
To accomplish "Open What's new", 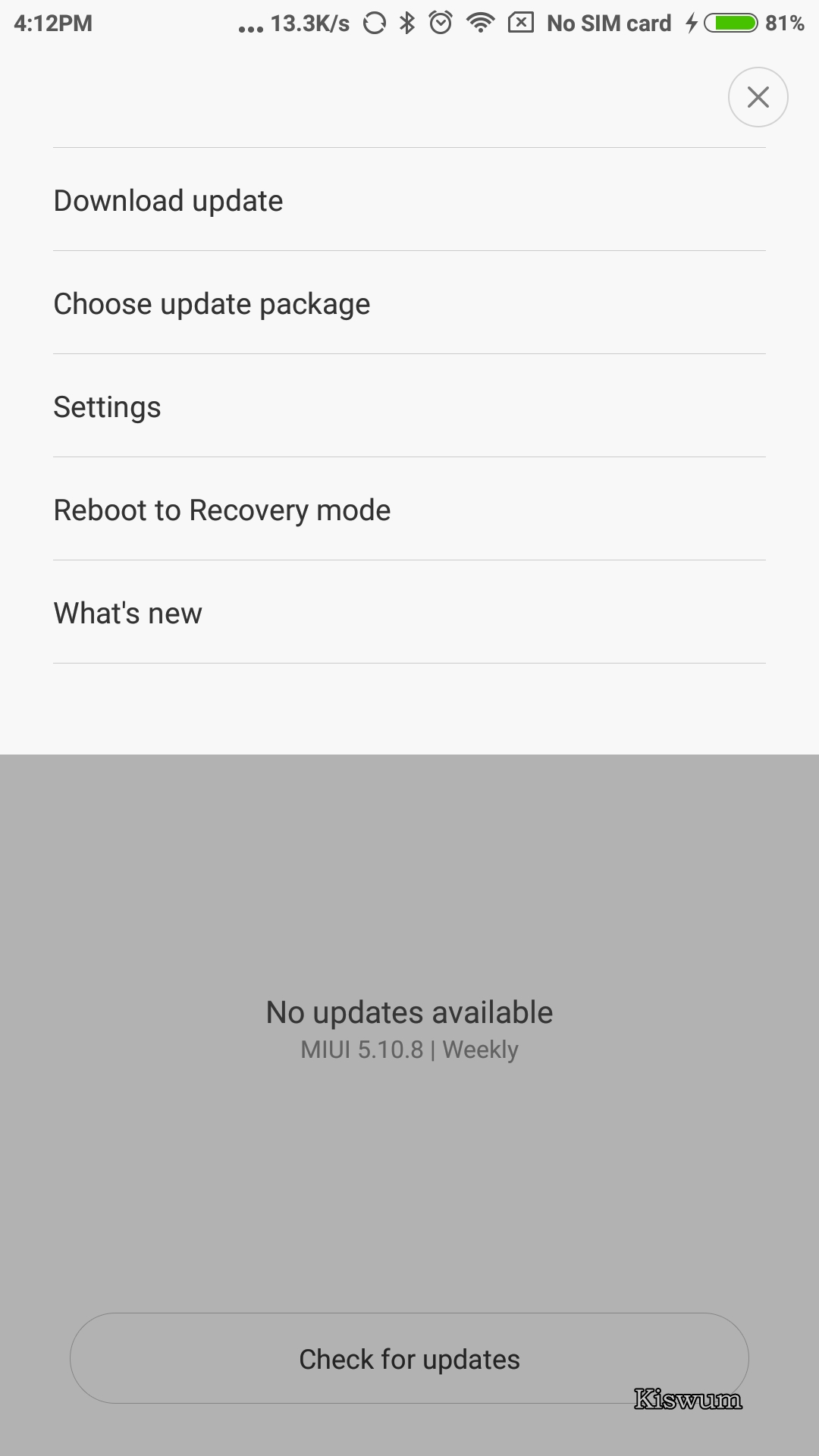I will pyautogui.click(x=409, y=612).
